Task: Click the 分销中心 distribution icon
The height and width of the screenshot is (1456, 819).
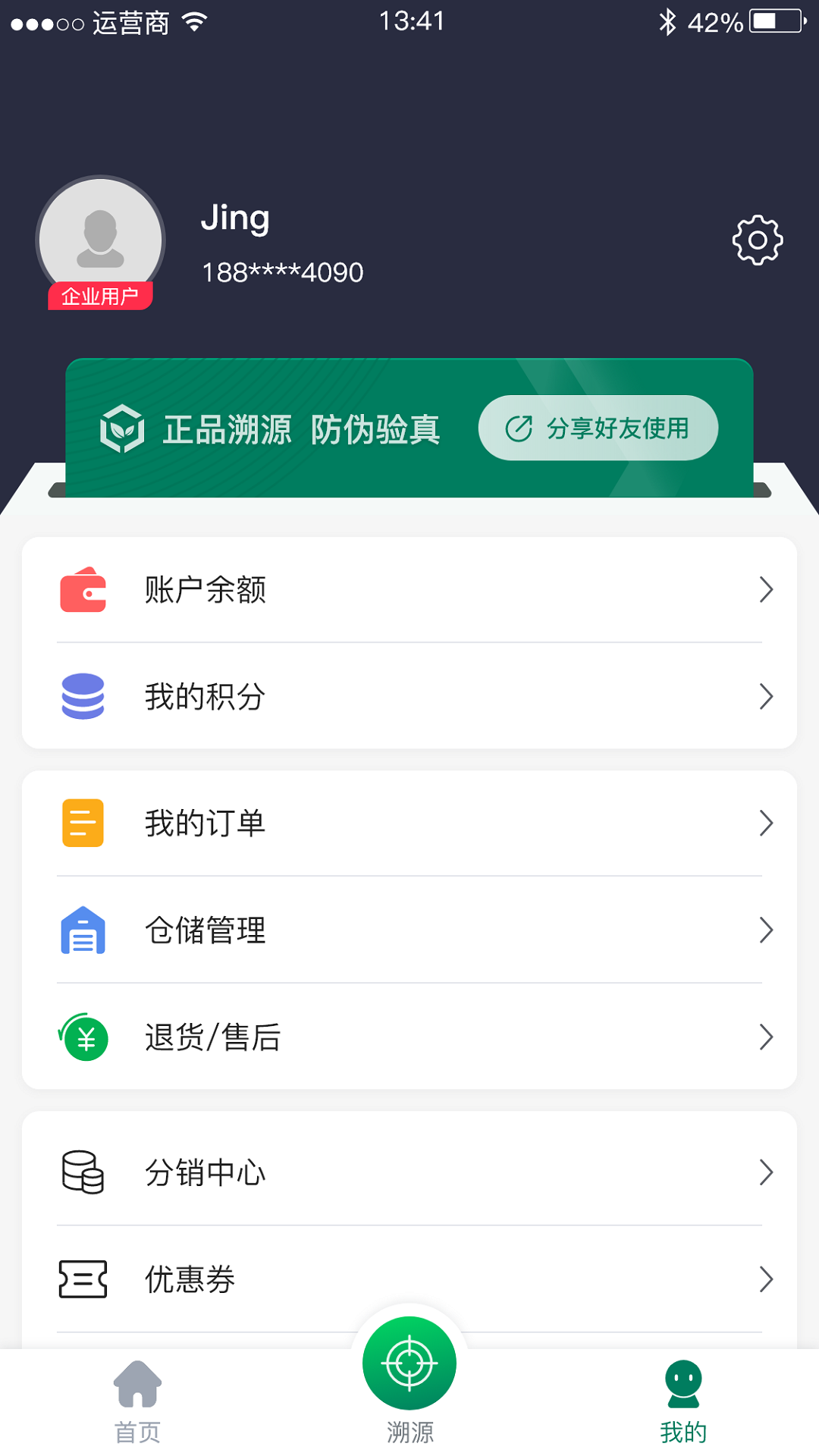Action: pos(83,1172)
